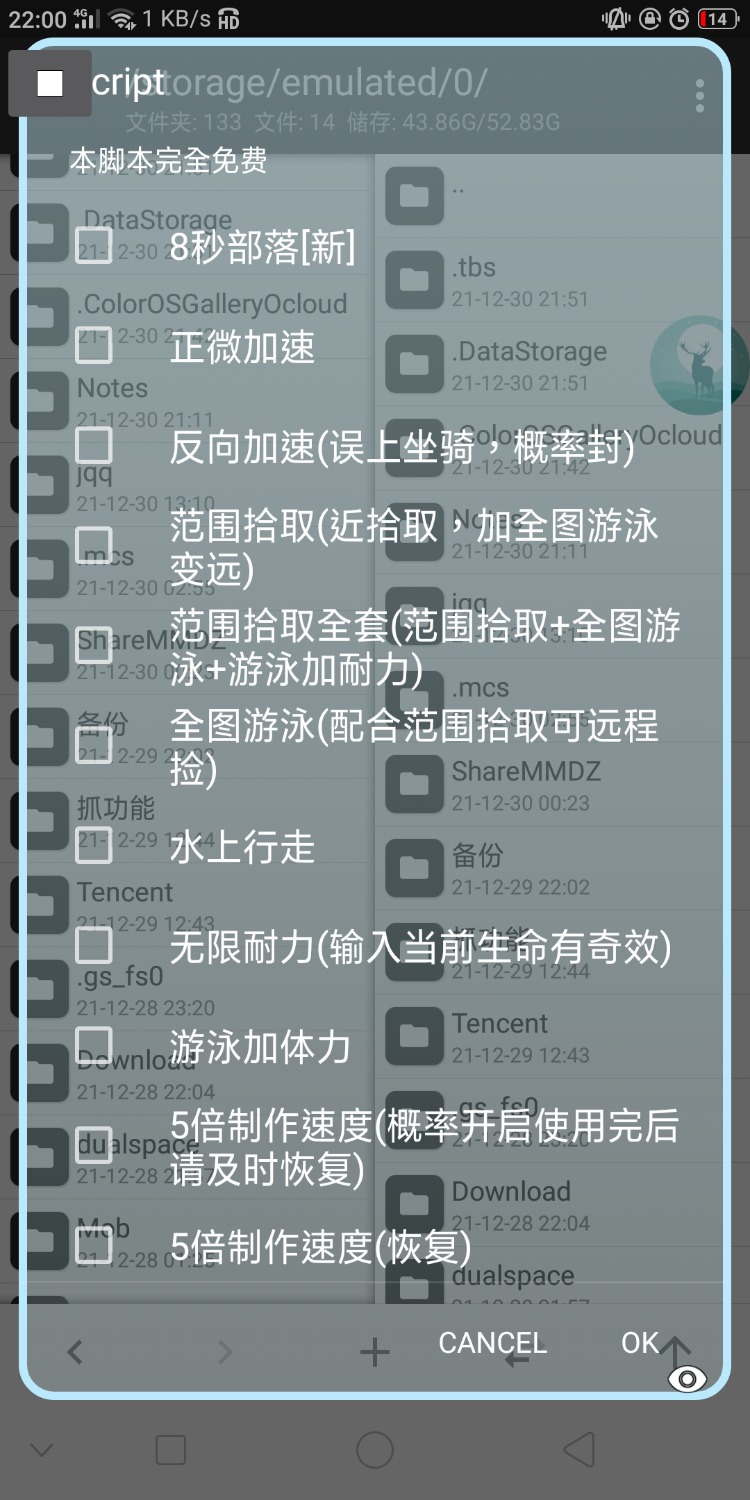The height and width of the screenshot is (1500, 750).
Task: Enable 5倍制作速度(概率开启) checkbox
Action: (94, 1146)
